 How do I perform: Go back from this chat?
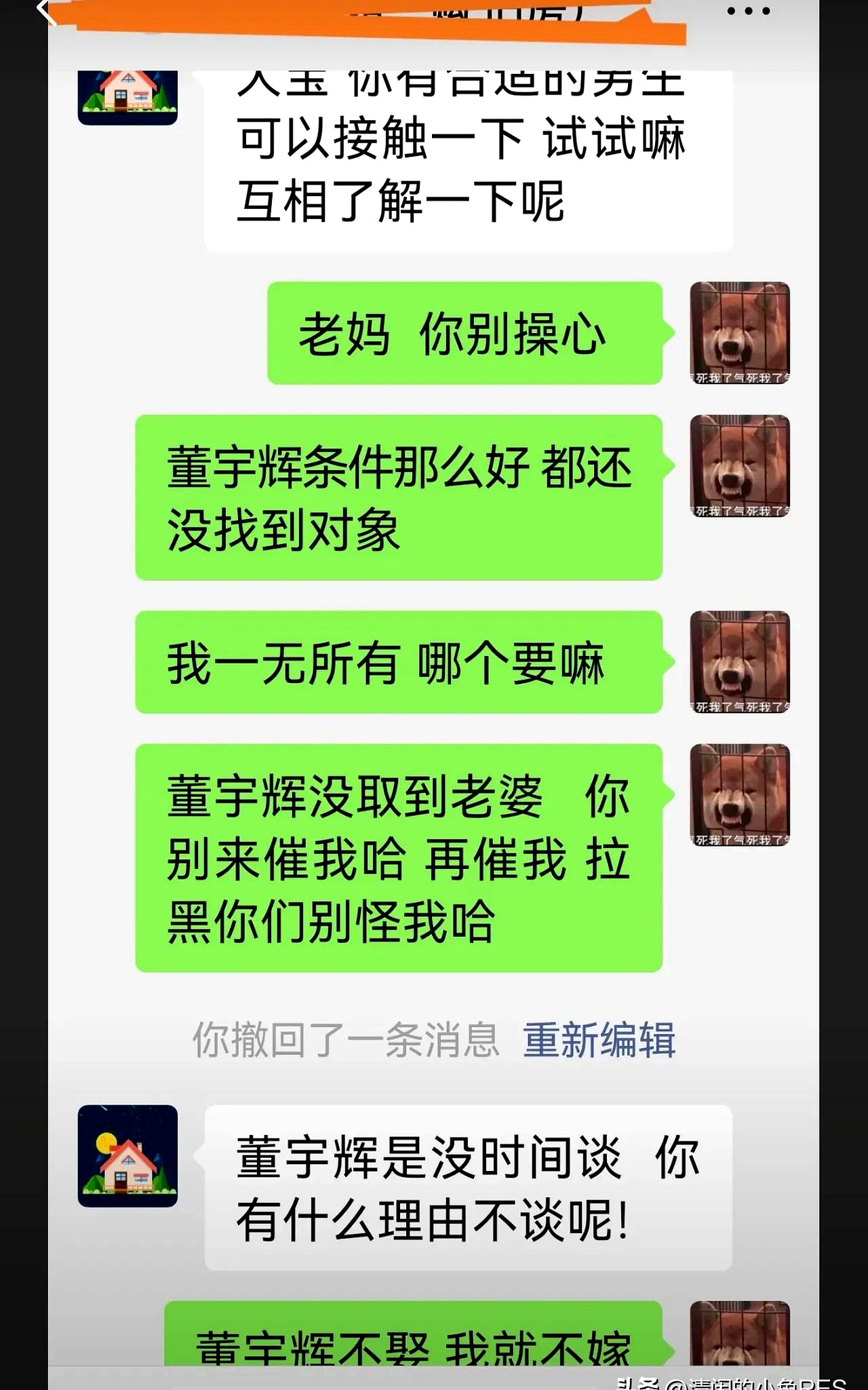(46, 12)
